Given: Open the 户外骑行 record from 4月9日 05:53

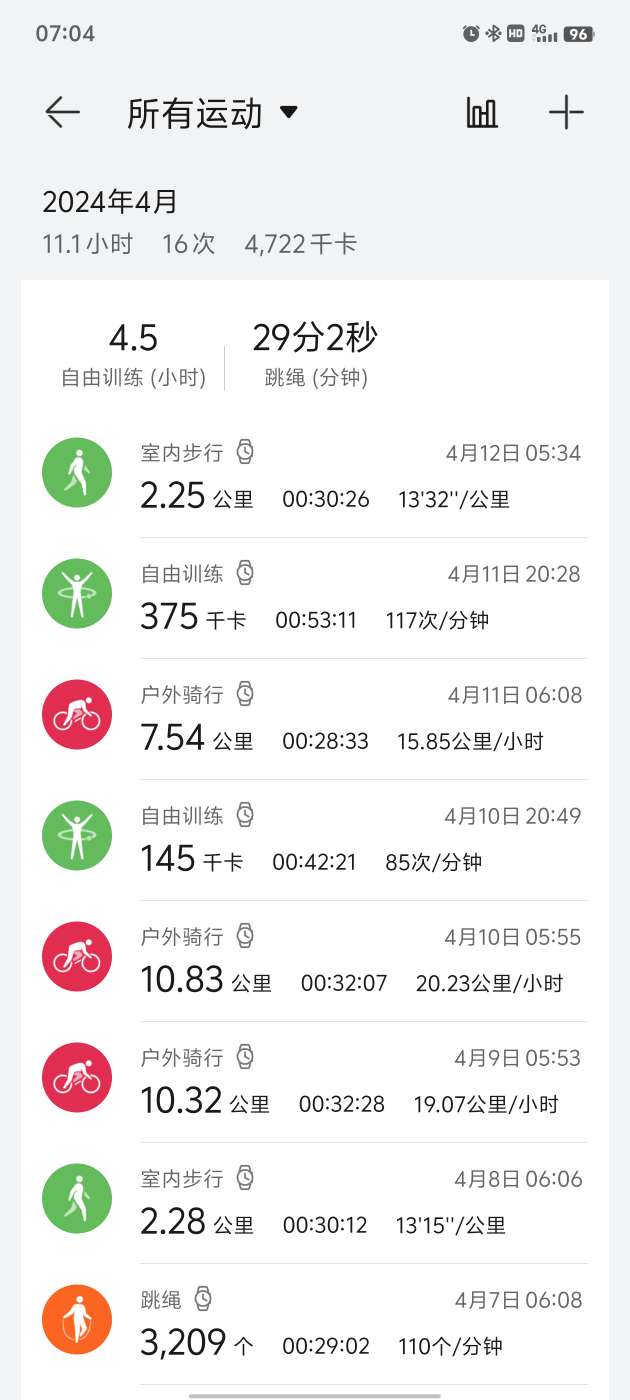Looking at the screenshot, I should coord(315,1082).
